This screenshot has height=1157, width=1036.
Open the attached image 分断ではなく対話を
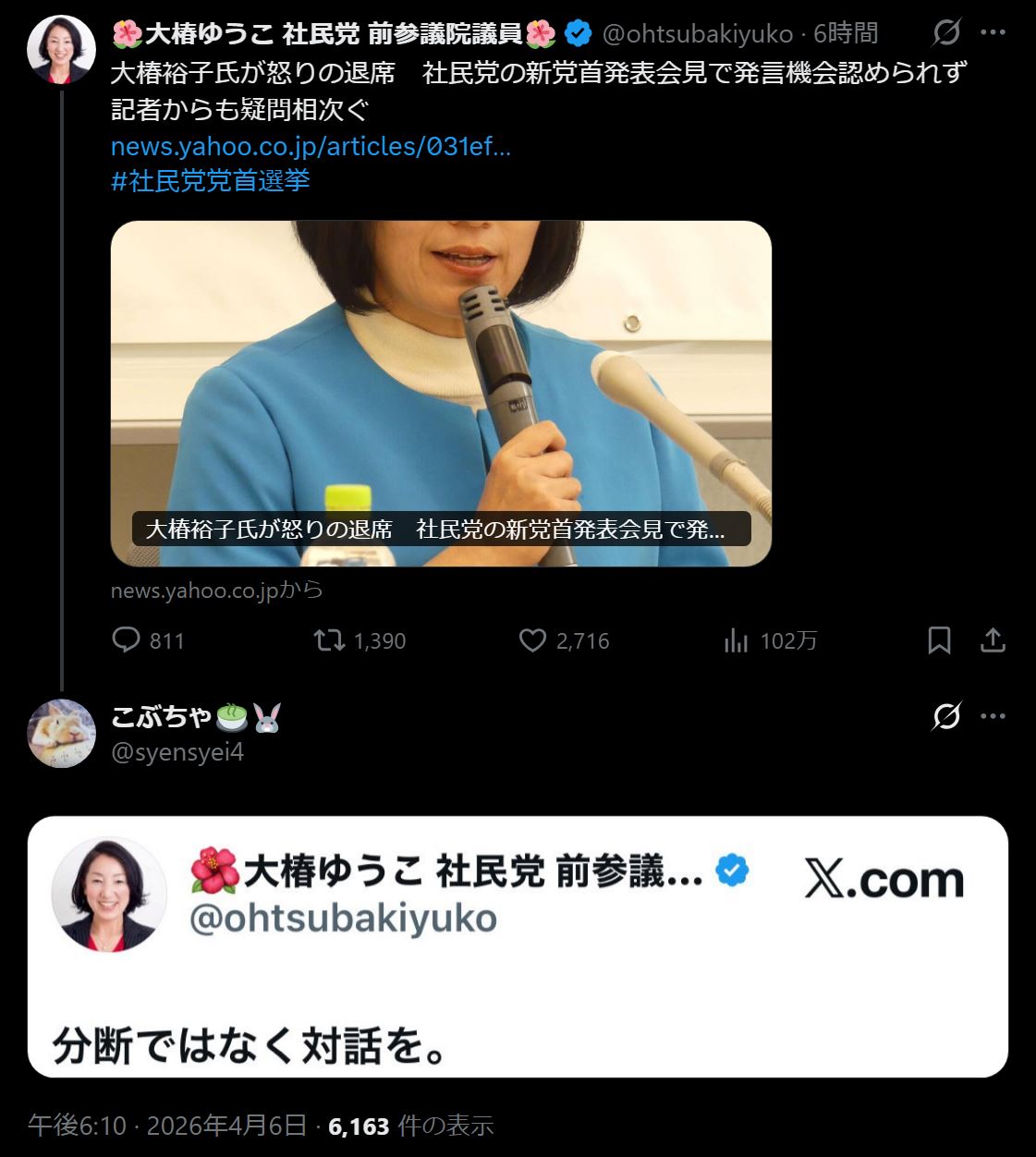point(518,946)
